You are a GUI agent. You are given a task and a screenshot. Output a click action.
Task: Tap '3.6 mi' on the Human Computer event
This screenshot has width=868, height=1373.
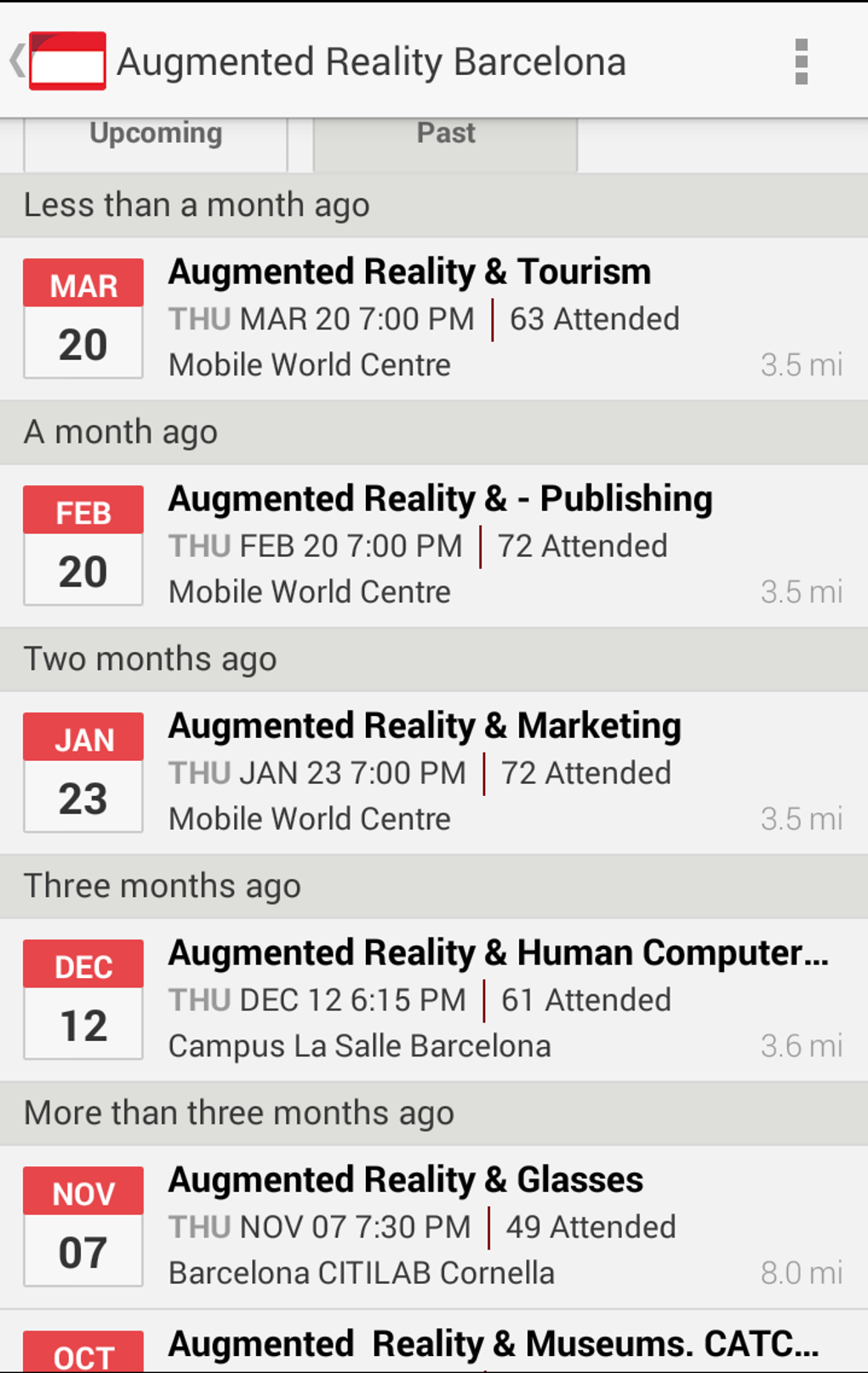click(x=802, y=1046)
